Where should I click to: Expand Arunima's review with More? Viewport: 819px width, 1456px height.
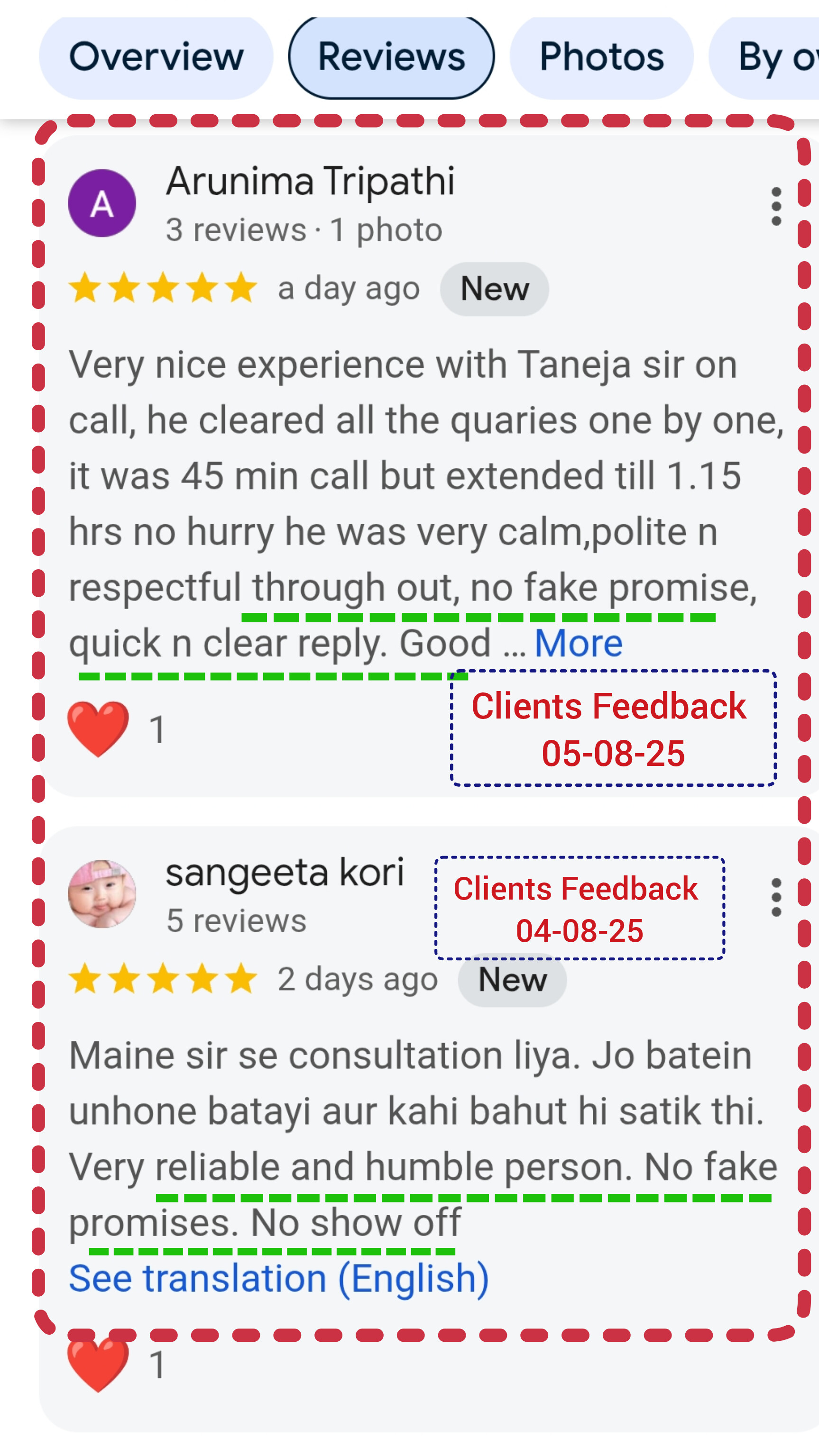click(x=578, y=643)
